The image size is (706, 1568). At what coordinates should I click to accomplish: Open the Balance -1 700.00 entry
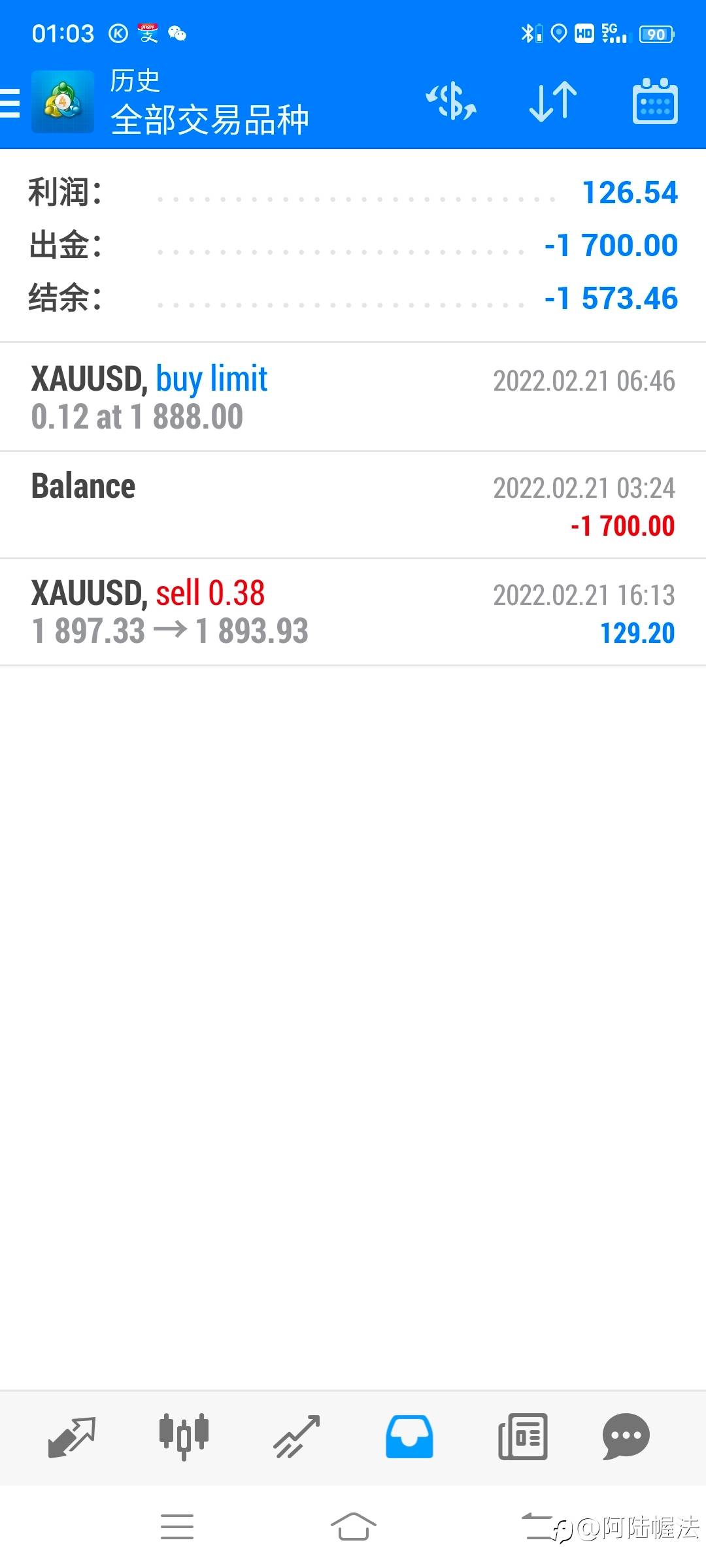click(x=353, y=505)
